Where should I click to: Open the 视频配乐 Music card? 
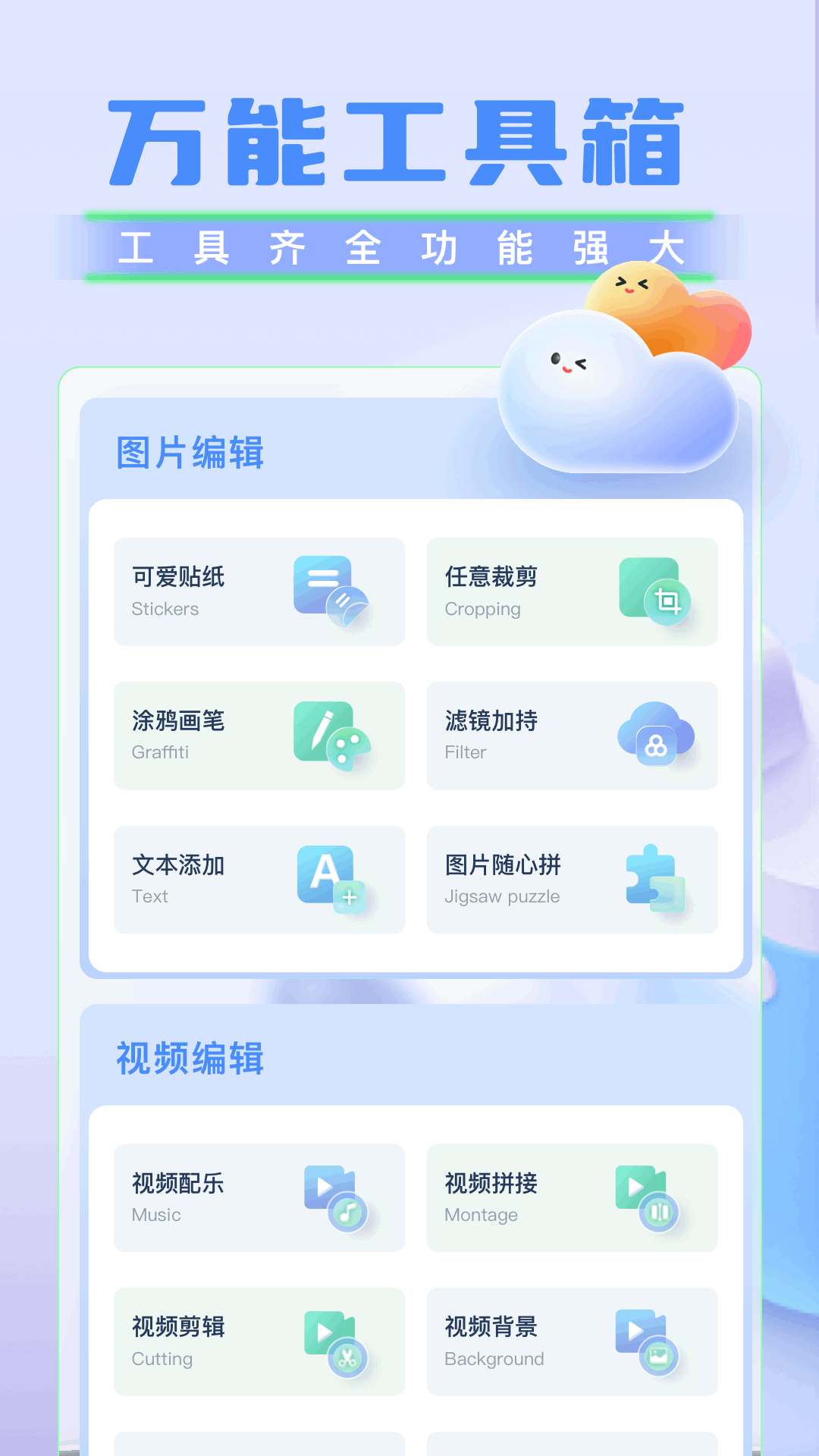point(259,1199)
